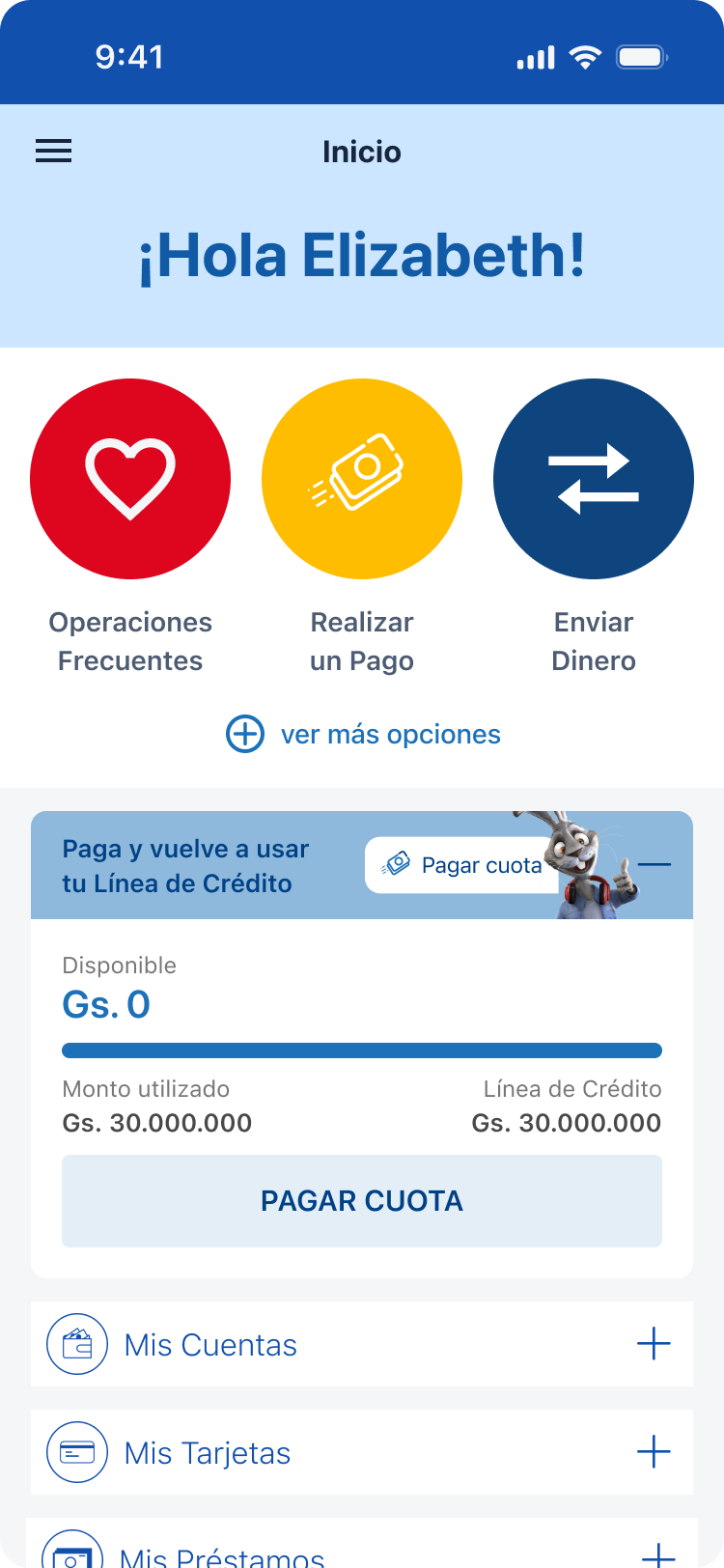
Task: Open Operaciones Frecuentes shortcut
Action: coord(130,479)
